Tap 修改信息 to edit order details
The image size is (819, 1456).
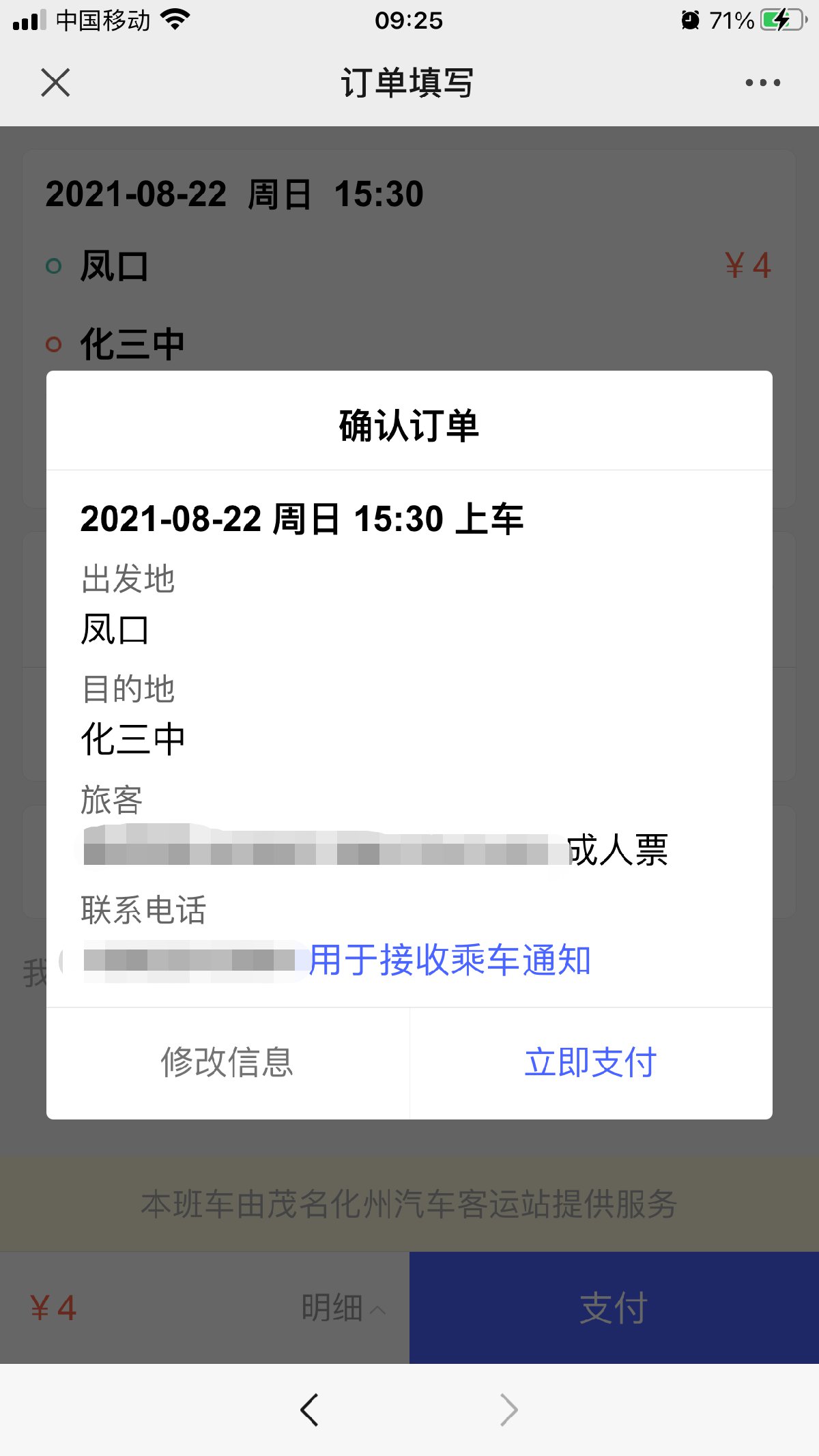pos(227,1062)
